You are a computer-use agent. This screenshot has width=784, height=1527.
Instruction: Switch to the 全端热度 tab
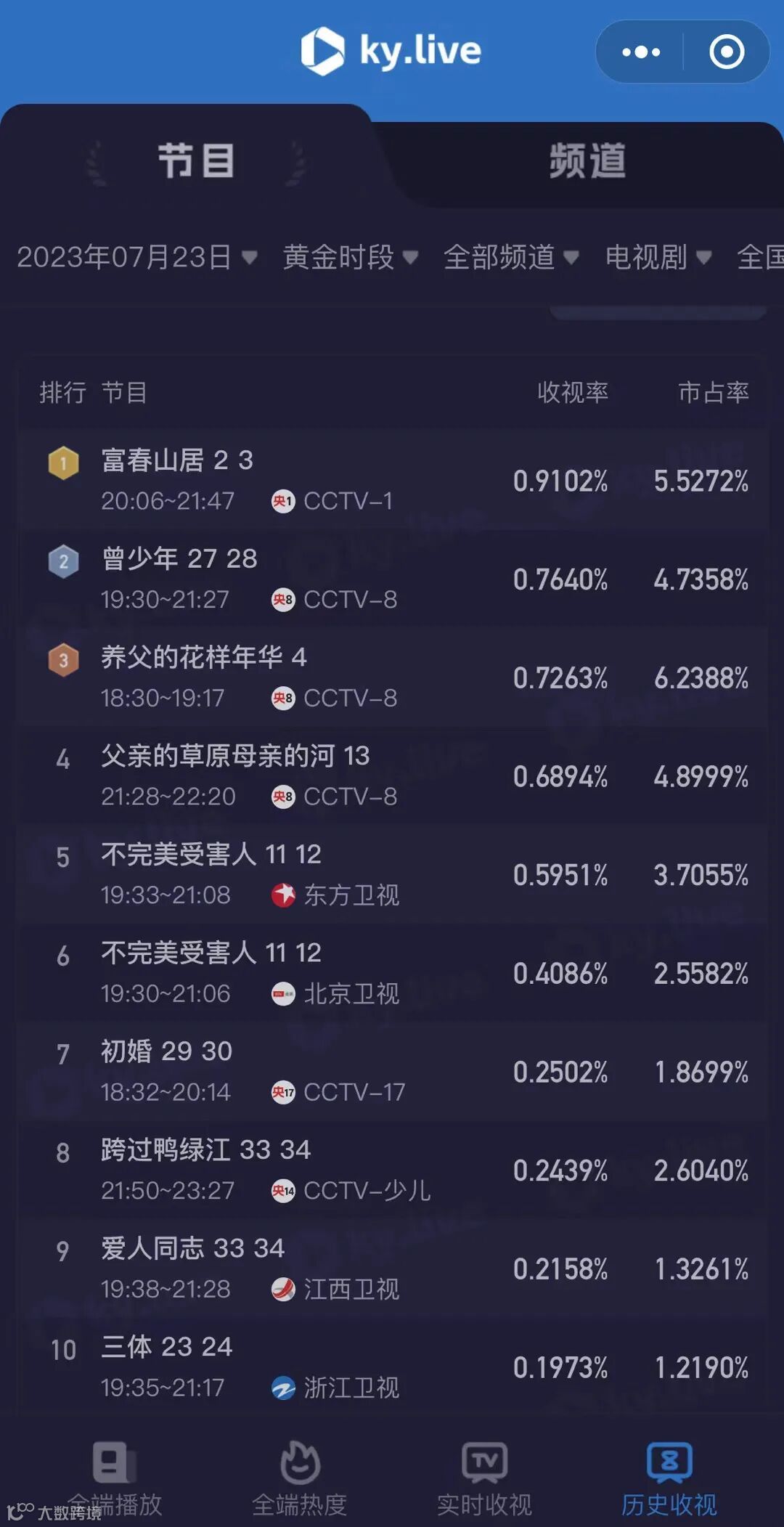300,1479
